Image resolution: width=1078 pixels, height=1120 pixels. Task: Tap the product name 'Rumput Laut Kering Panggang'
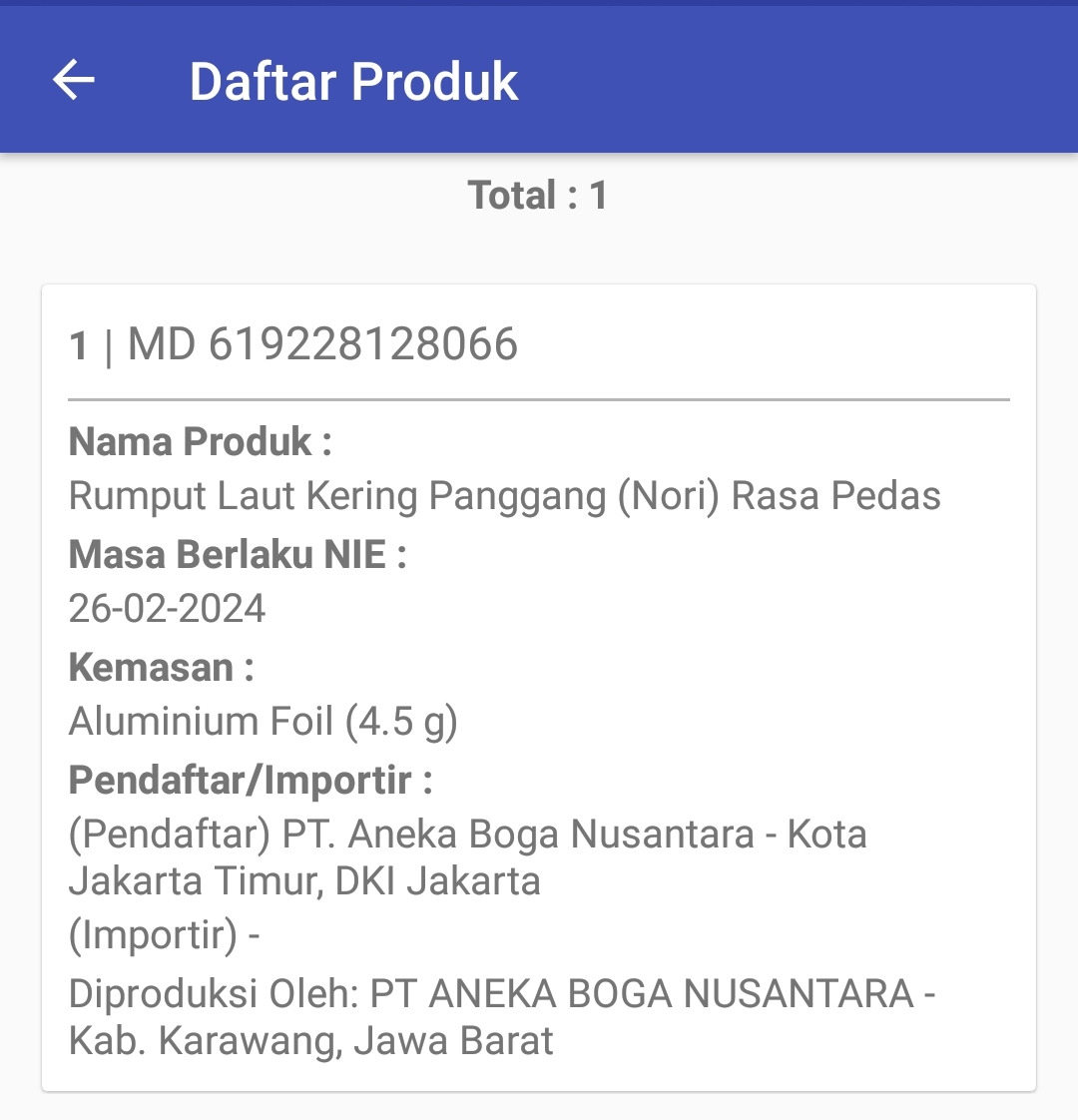pyautogui.click(x=504, y=496)
